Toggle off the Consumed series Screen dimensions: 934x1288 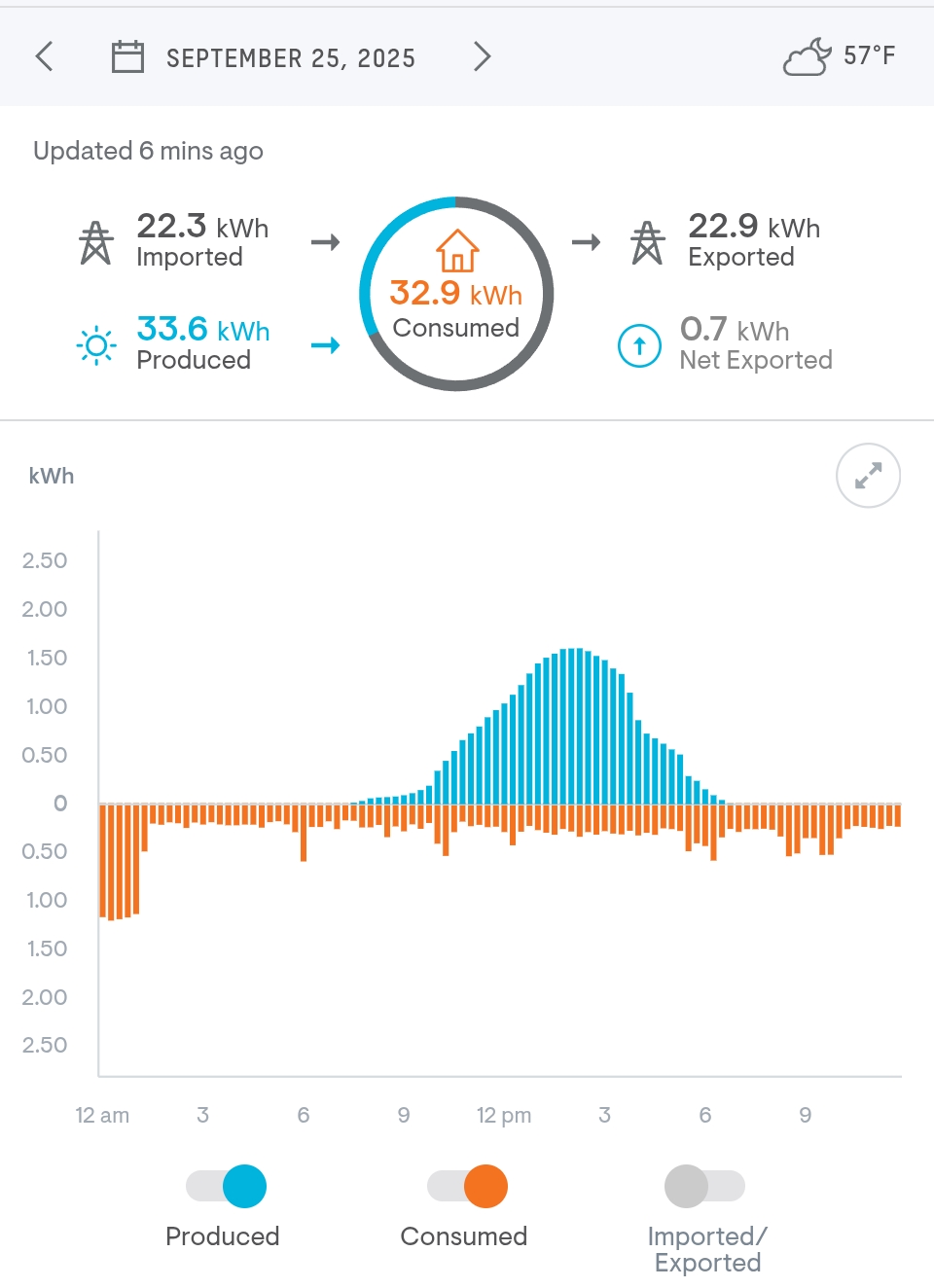[x=468, y=1186]
